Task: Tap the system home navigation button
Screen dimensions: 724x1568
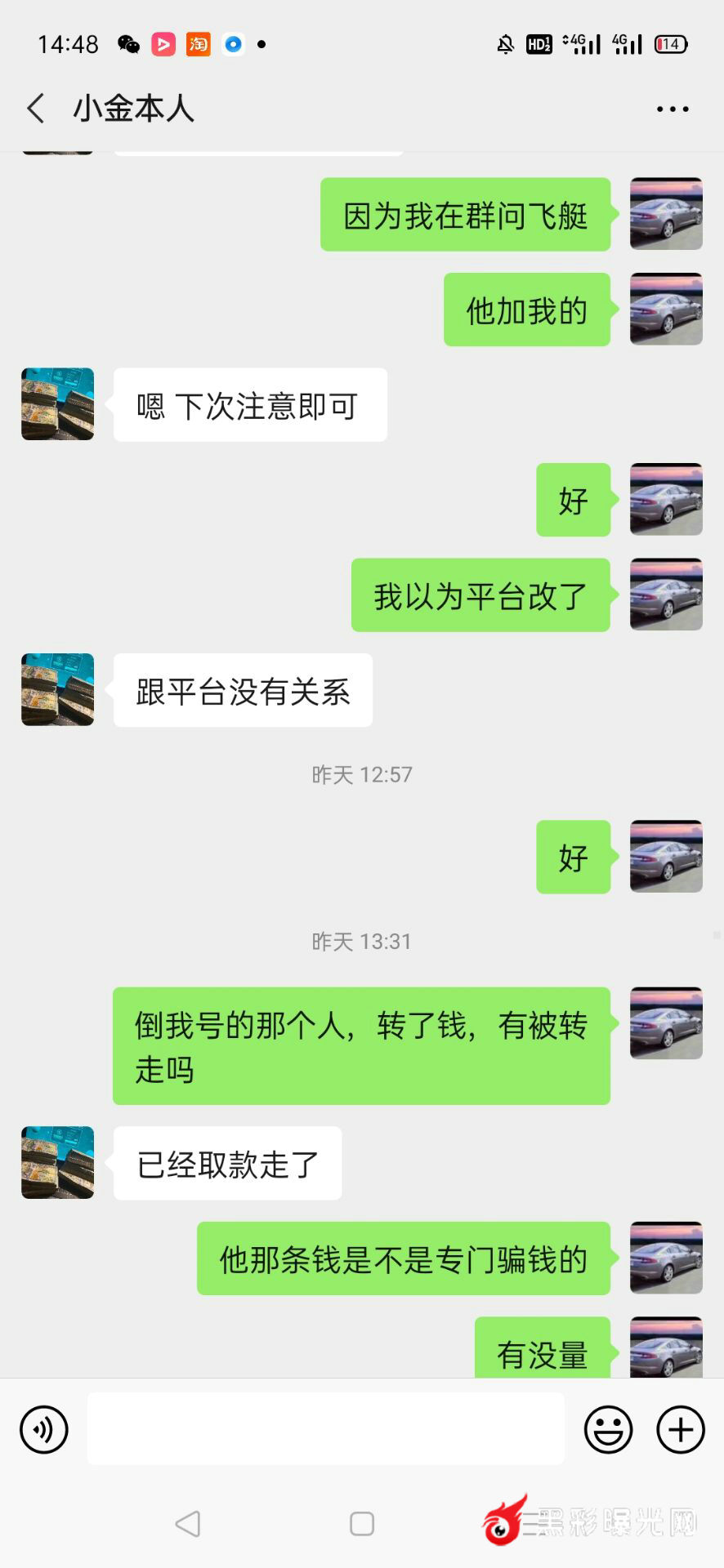Action: 362,1524
